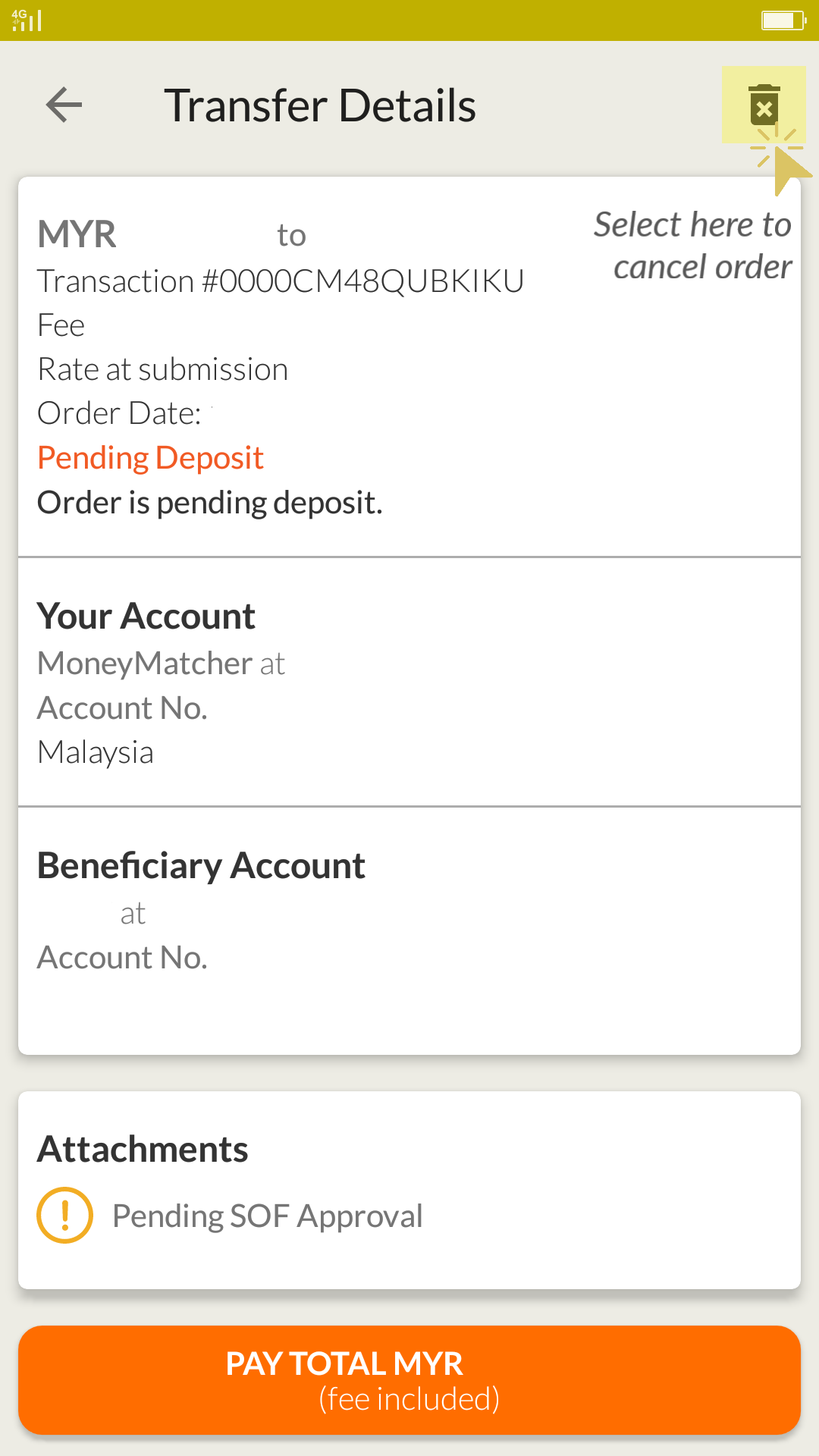The image size is (819, 1456).
Task: Tap the Rate at submission row
Action: tap(162, 369)
